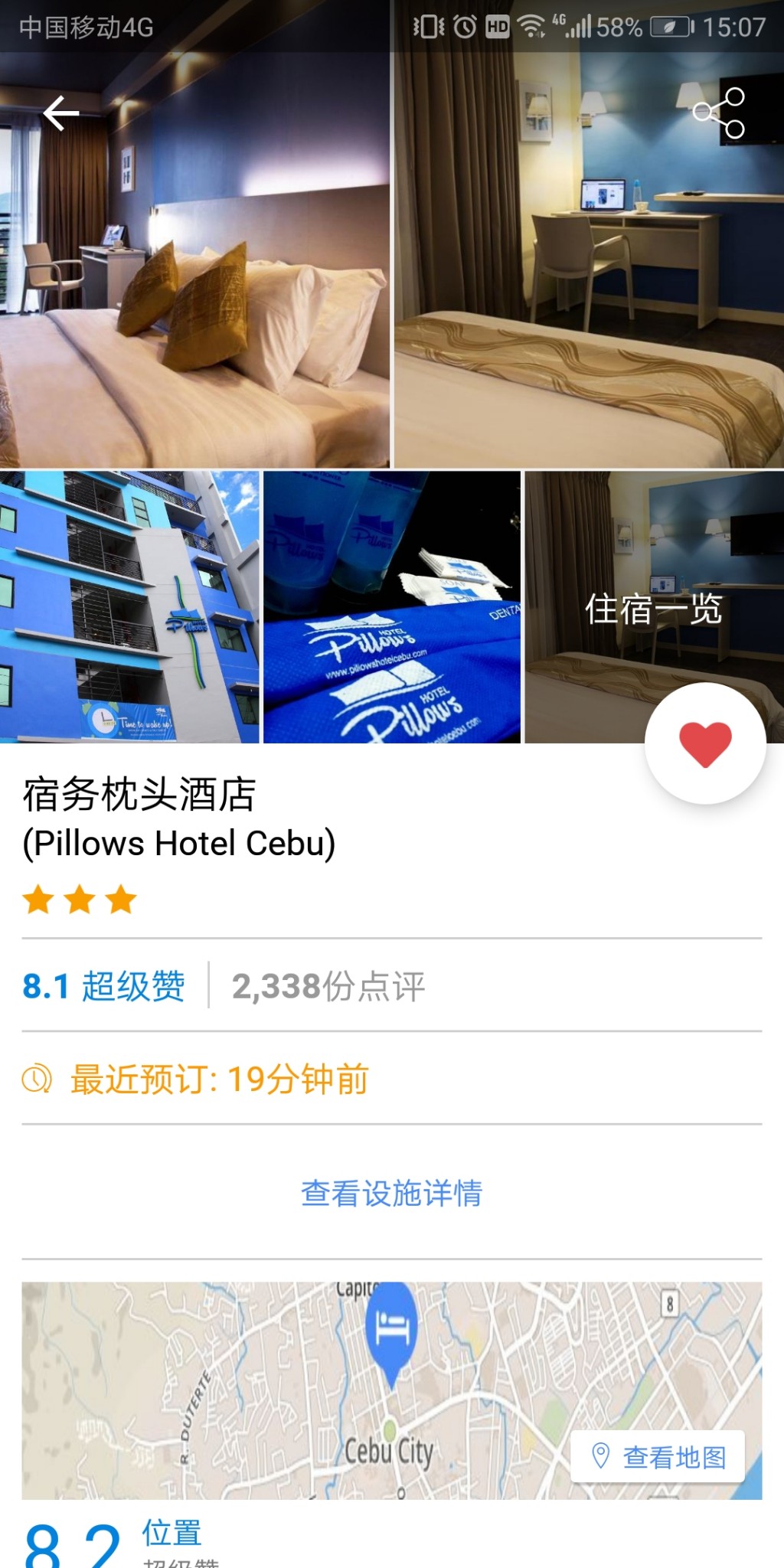
Task: Open the 2,338份点评 reviews
Action: (x=328, y=986)
